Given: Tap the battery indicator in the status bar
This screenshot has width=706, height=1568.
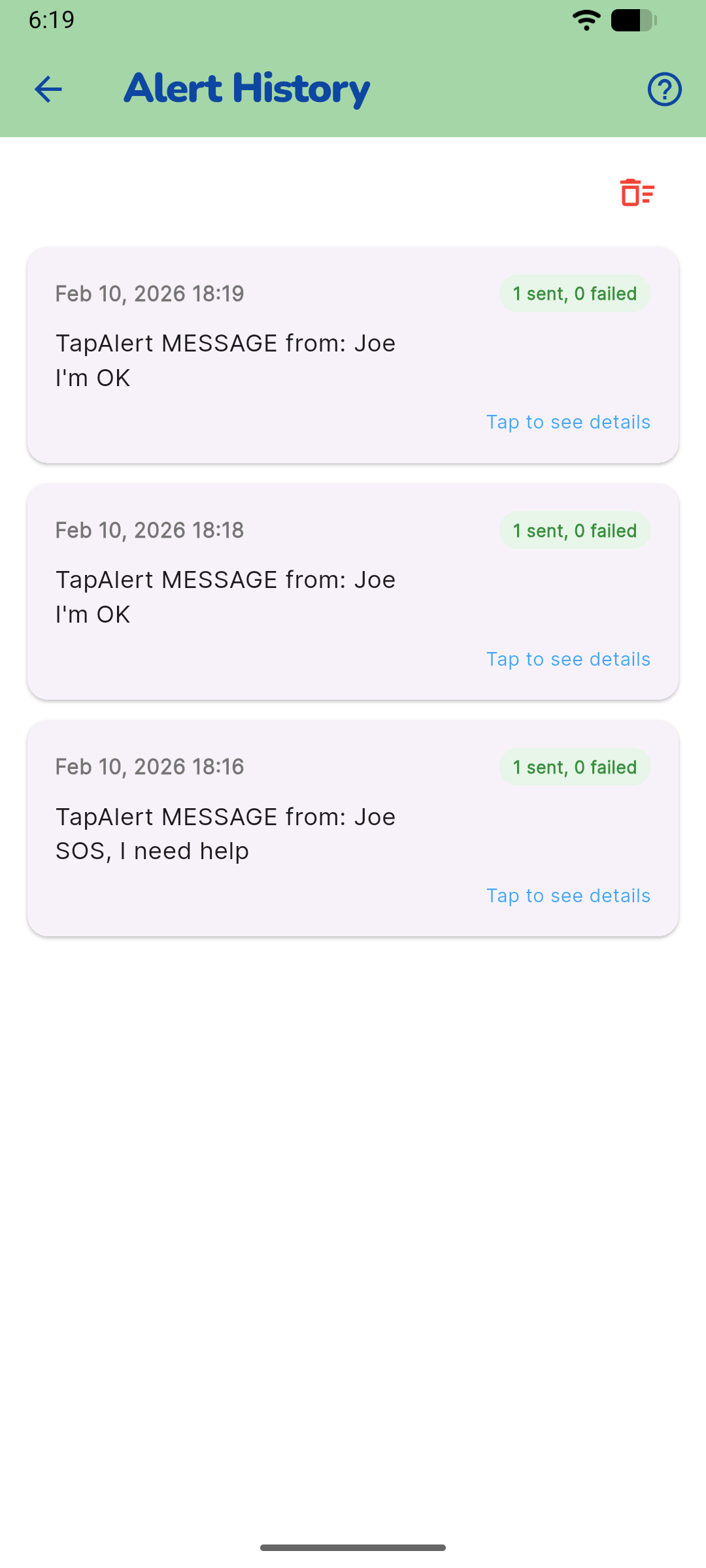Looking at the screenshot, I should (630, 20).
